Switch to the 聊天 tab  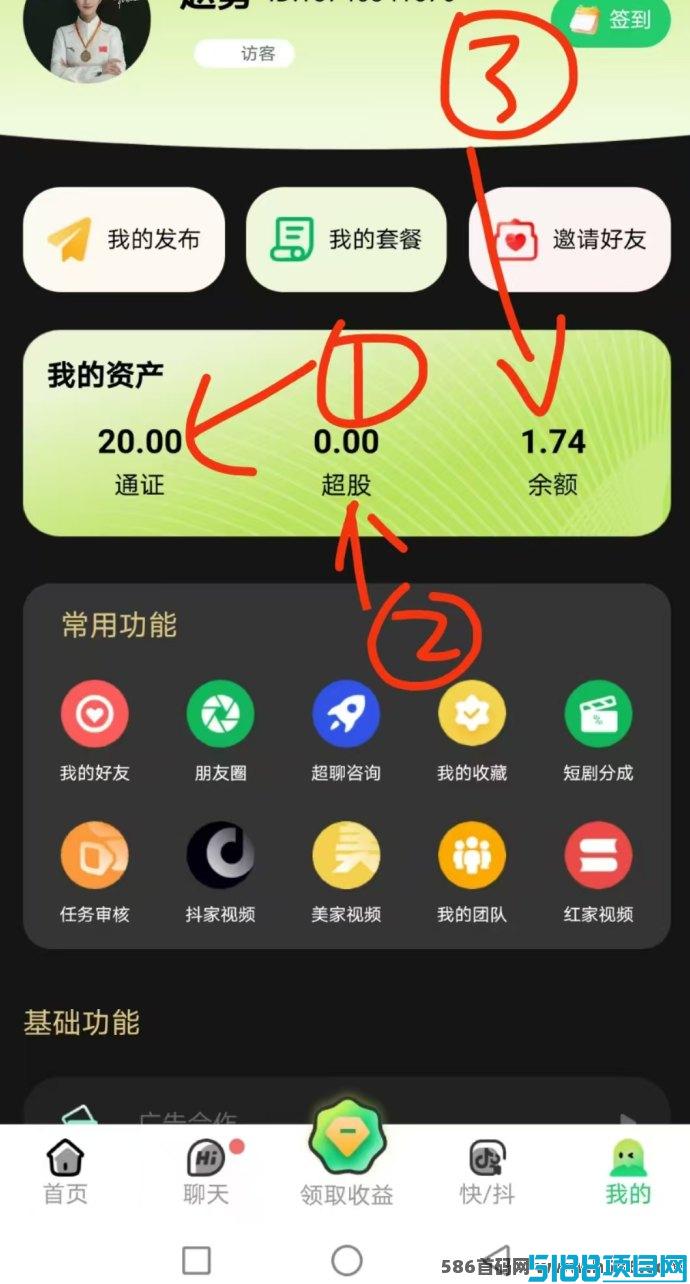click(x=206, y=1173)
